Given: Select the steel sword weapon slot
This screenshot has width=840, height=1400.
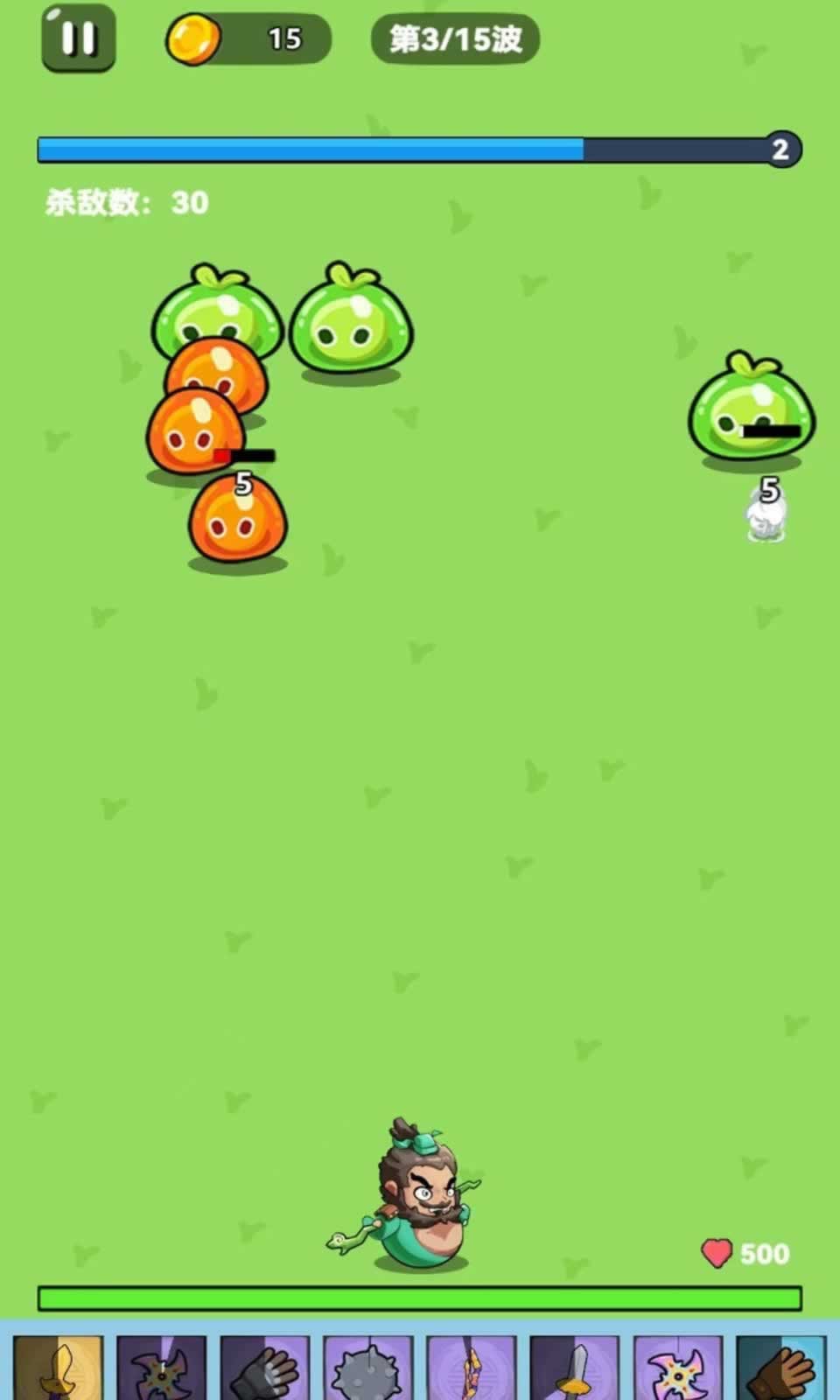Looking at the screenshot, I should [575, 1367].
